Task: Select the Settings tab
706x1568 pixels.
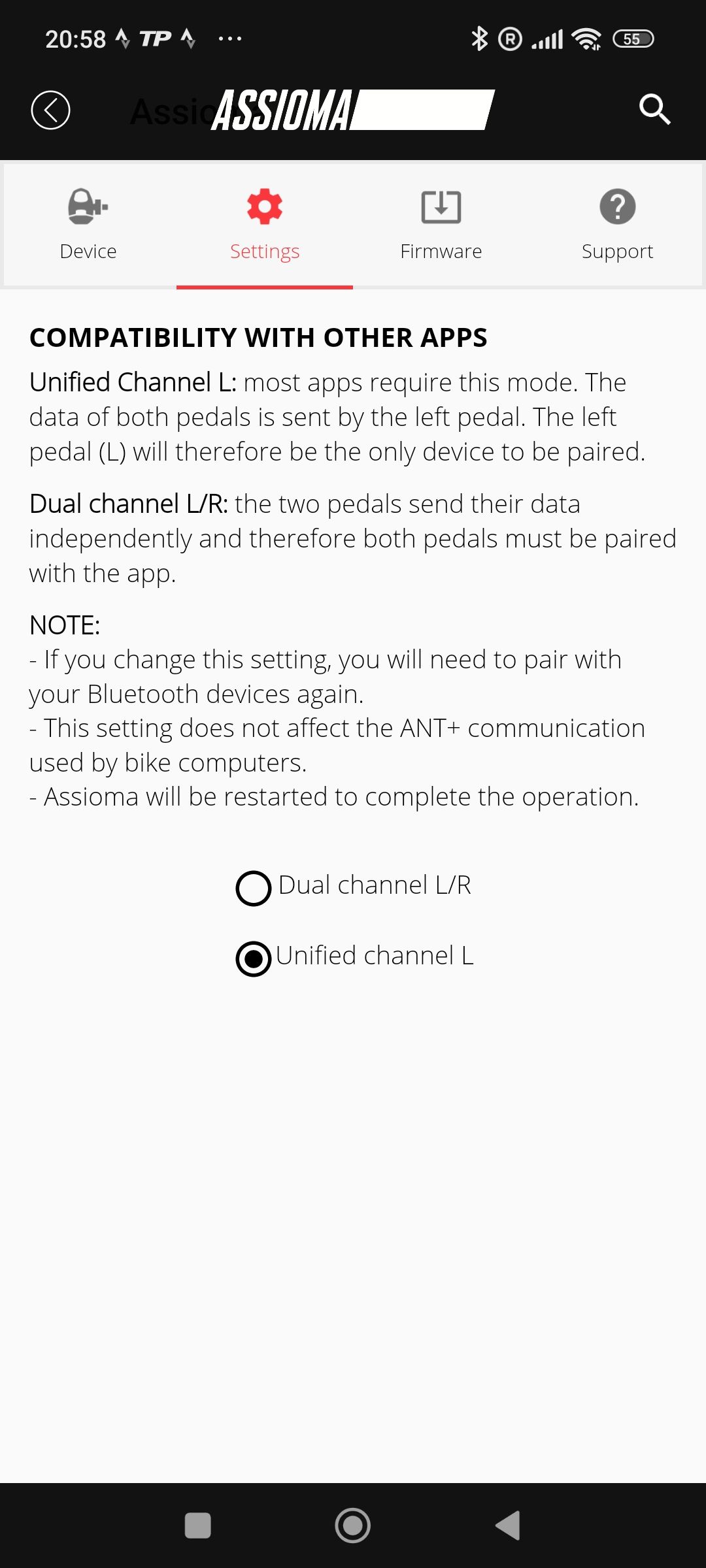Action: pos(265,224)
